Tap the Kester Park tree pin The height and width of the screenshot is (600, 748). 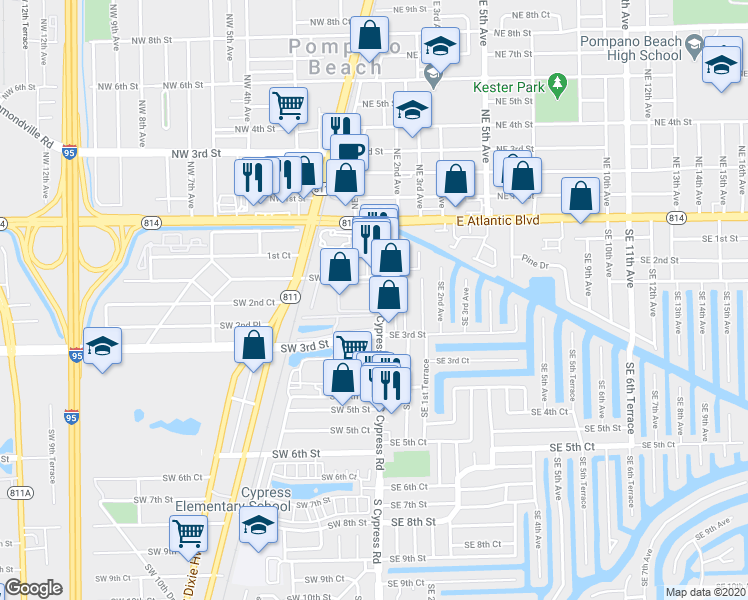tap(558, 85)
